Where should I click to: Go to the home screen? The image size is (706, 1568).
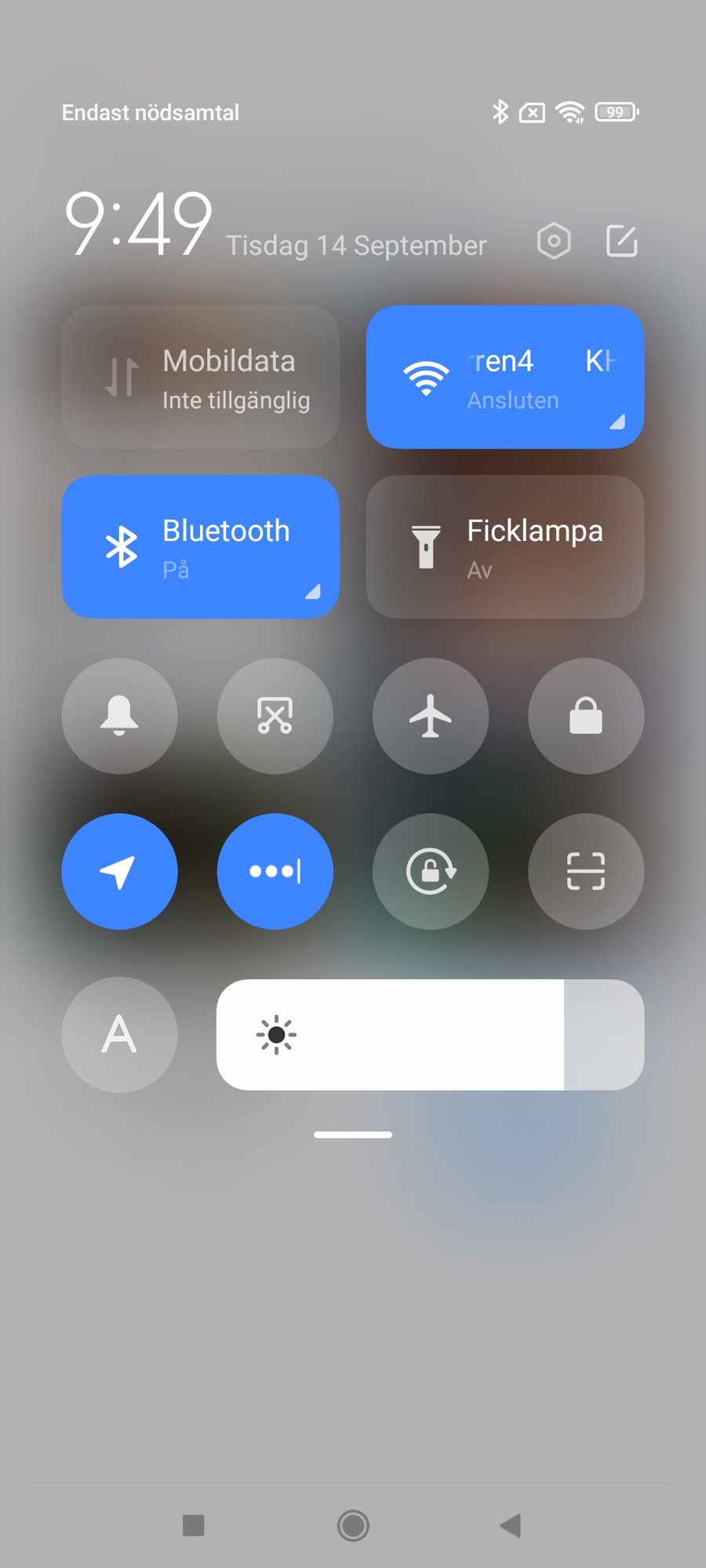click(x=353, y=1526)
